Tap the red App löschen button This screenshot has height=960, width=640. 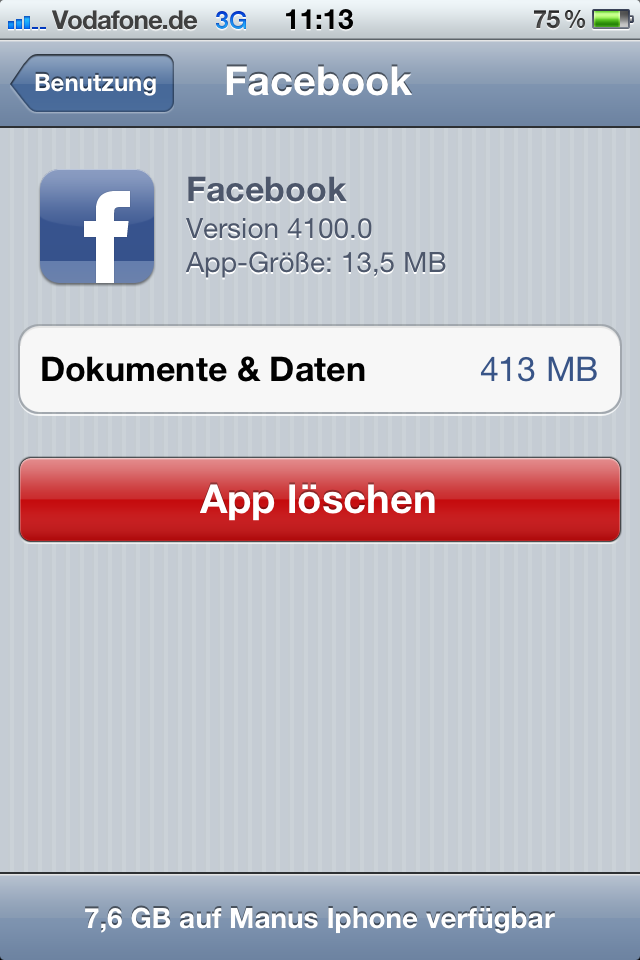click(x=319, y=500)
